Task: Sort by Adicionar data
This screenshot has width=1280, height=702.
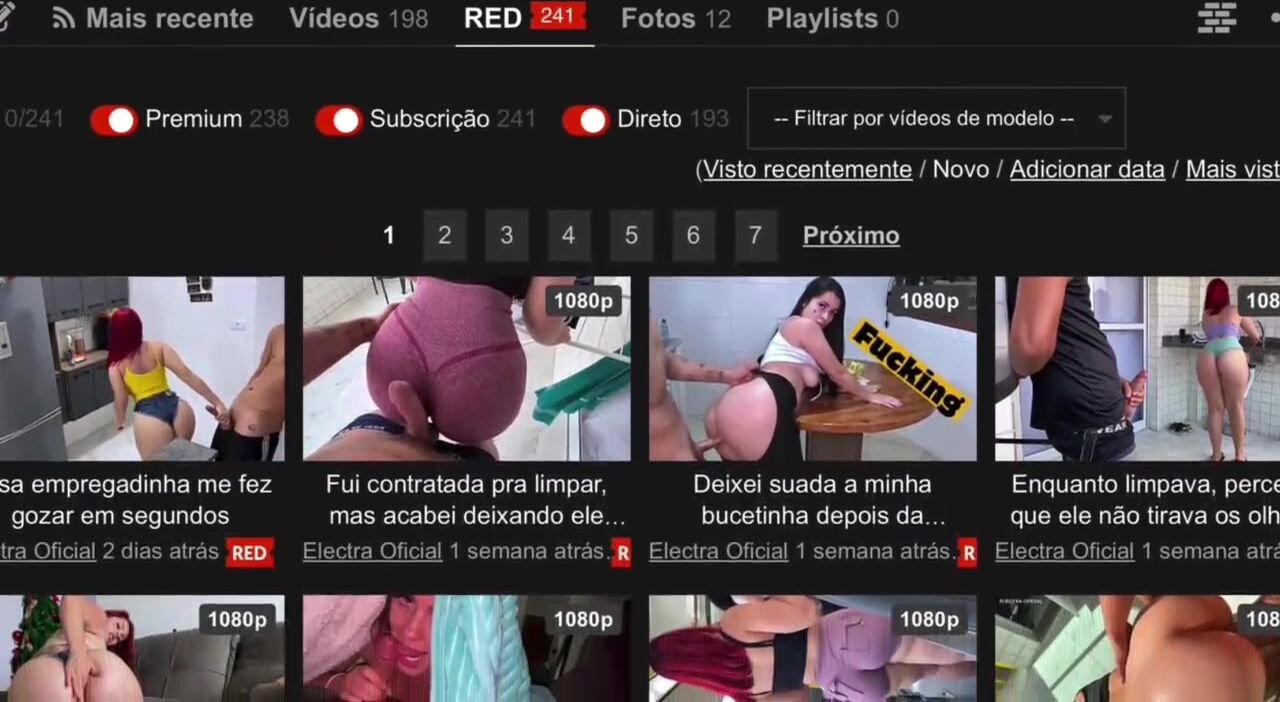Action: tap(1087, 170)
